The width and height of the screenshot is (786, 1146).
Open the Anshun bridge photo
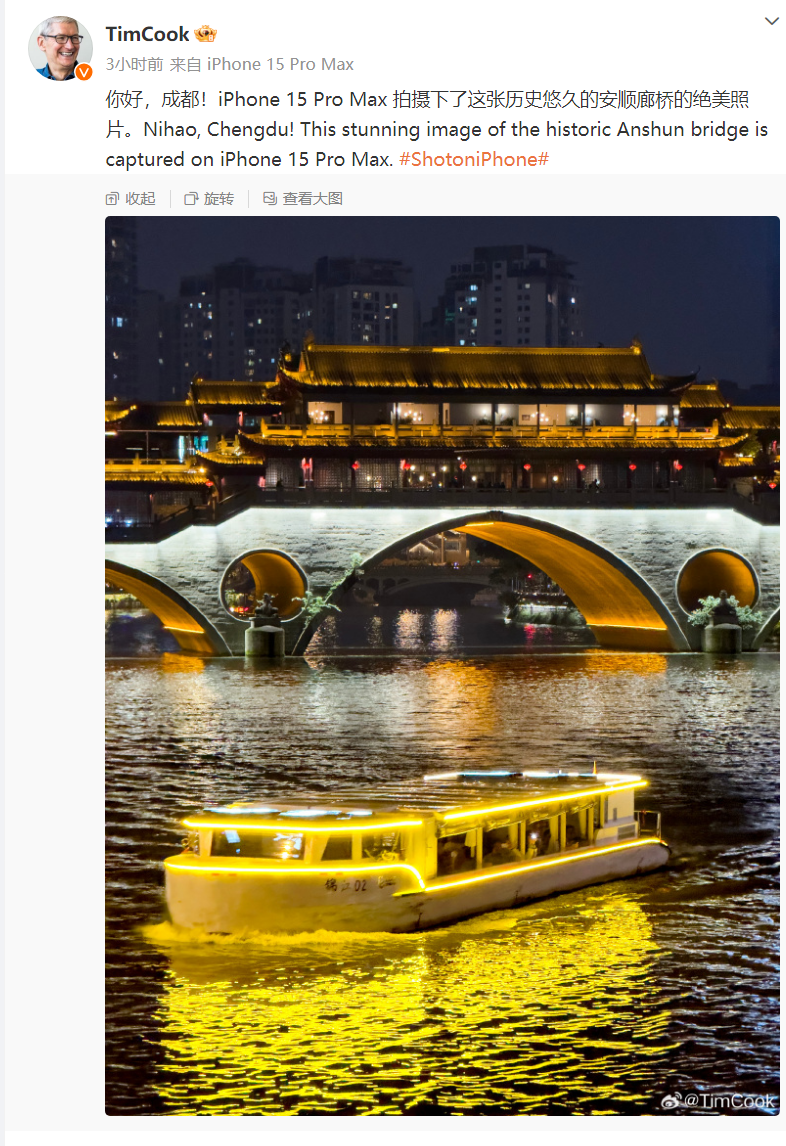tap(442, 664)
